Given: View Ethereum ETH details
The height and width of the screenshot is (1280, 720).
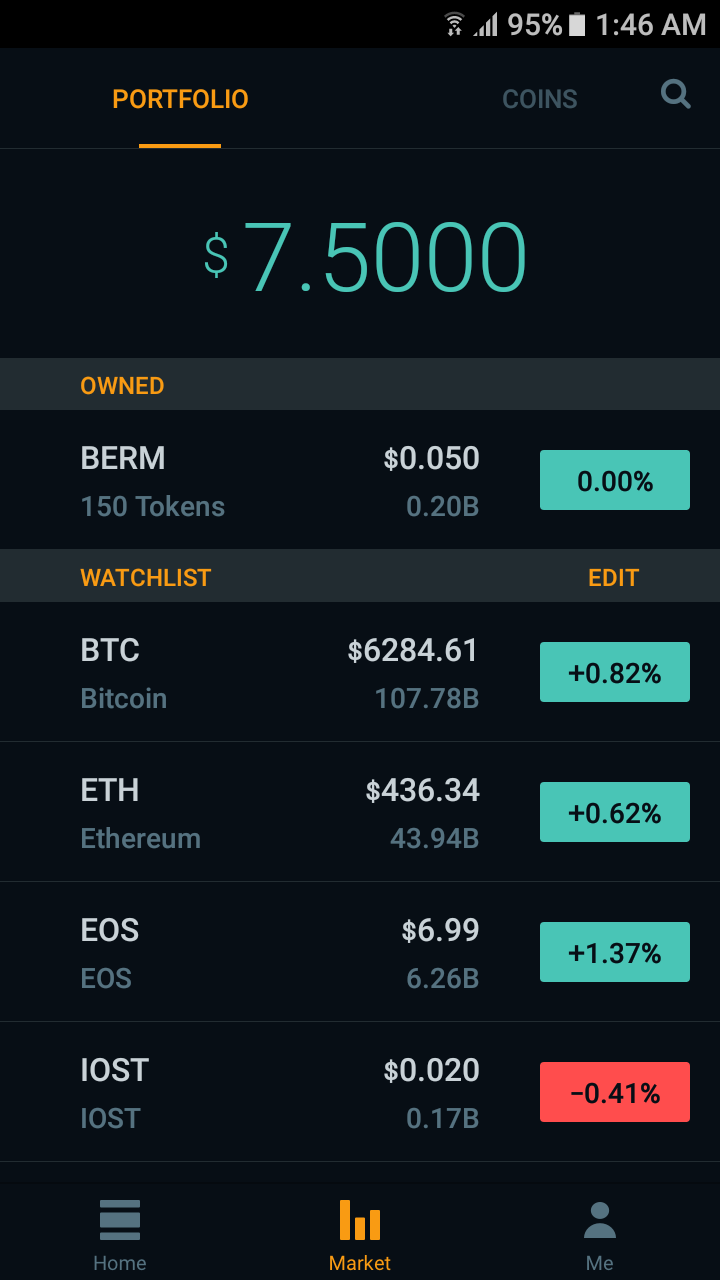Looking at the screenshot, I should [280, 812].
